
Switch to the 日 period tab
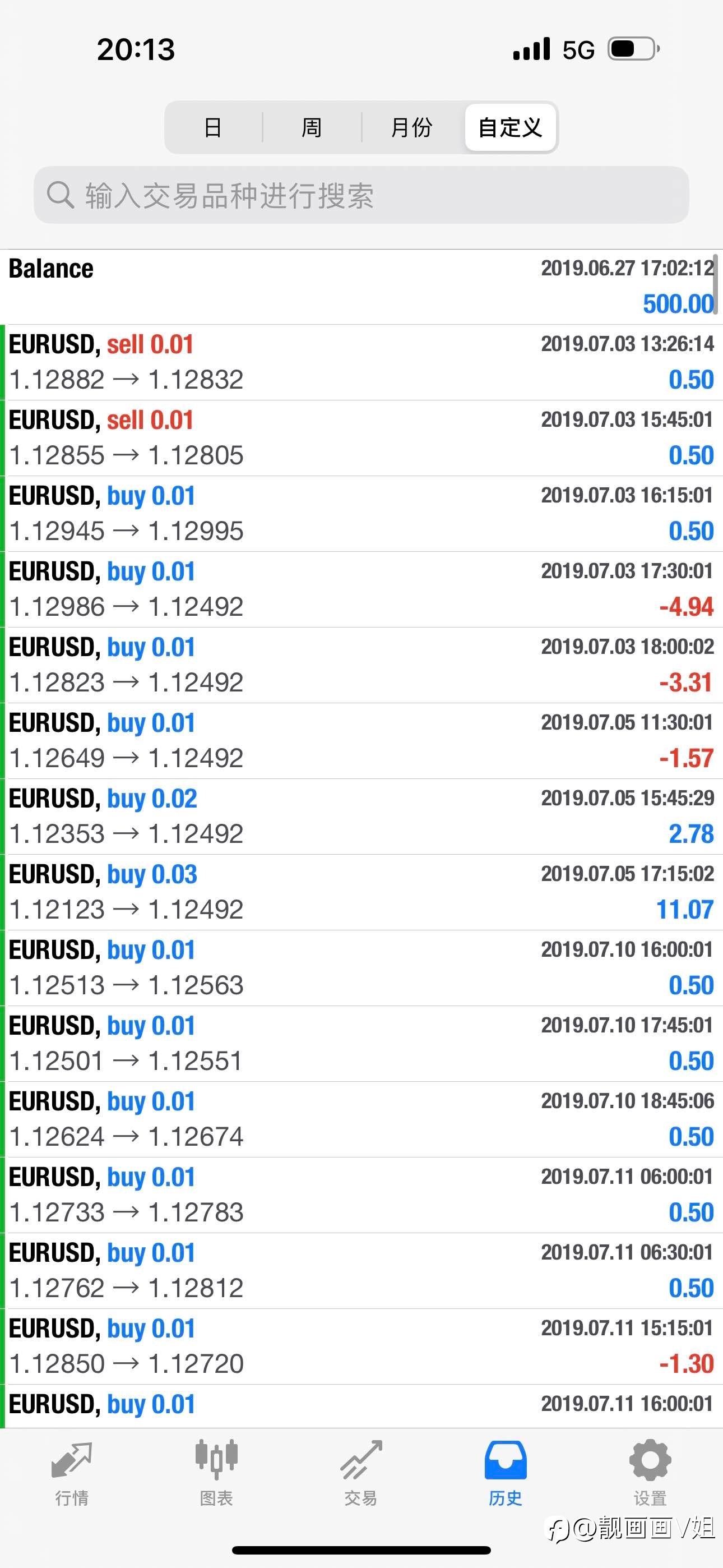tap(213, 127)
